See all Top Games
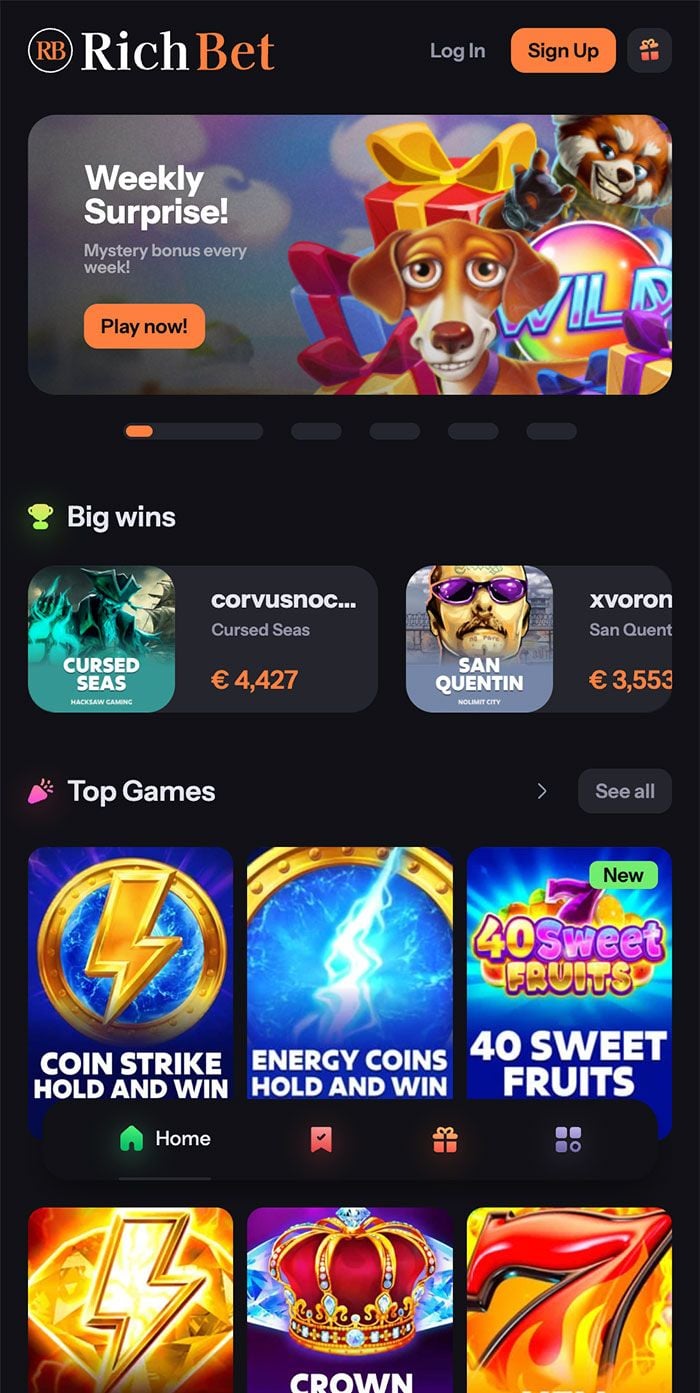The height and width of the screenshot is (1393, 700). (x=625, y=791)
